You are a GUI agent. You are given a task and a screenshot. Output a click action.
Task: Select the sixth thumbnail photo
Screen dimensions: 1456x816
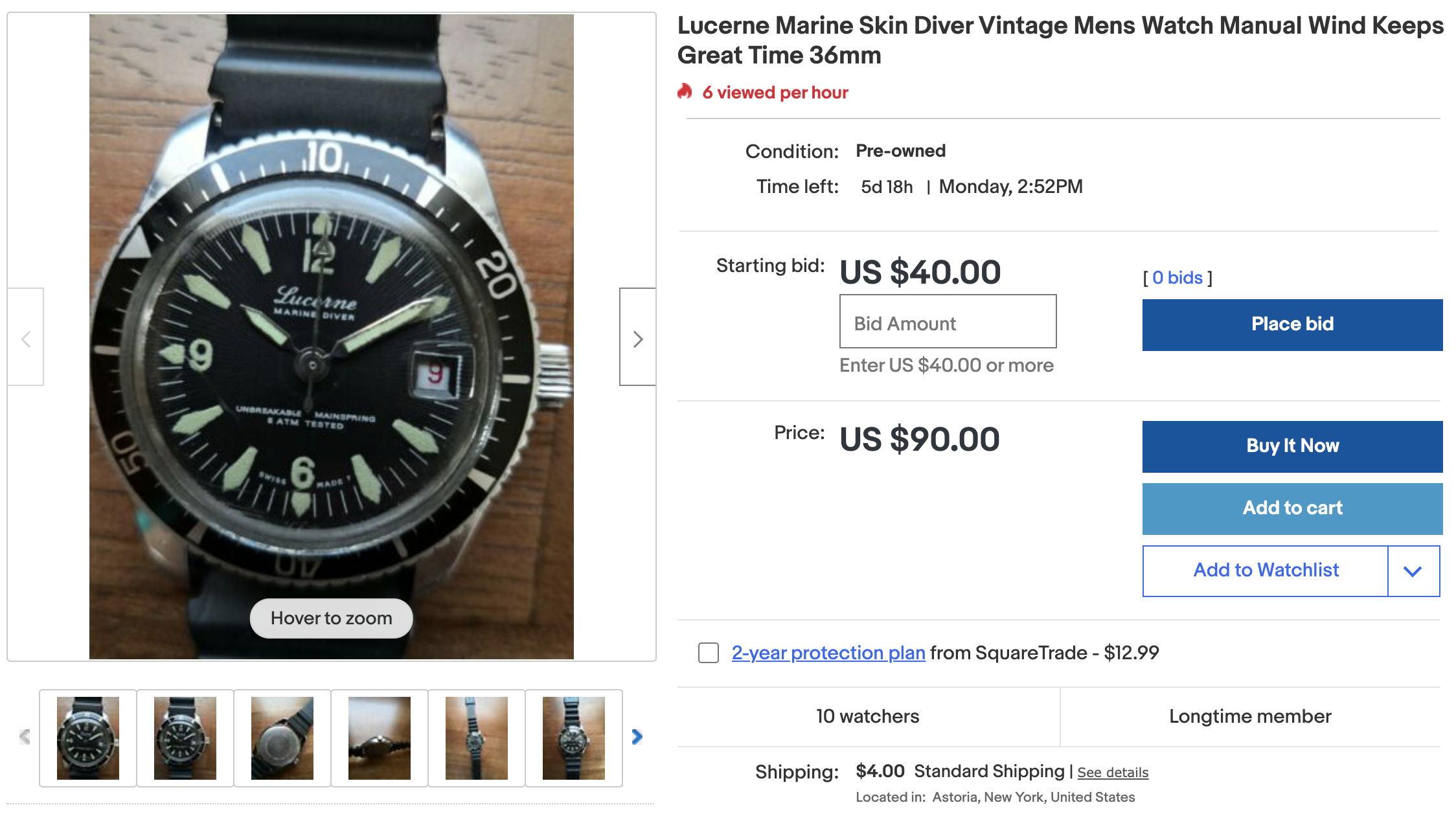pos(574,738)
